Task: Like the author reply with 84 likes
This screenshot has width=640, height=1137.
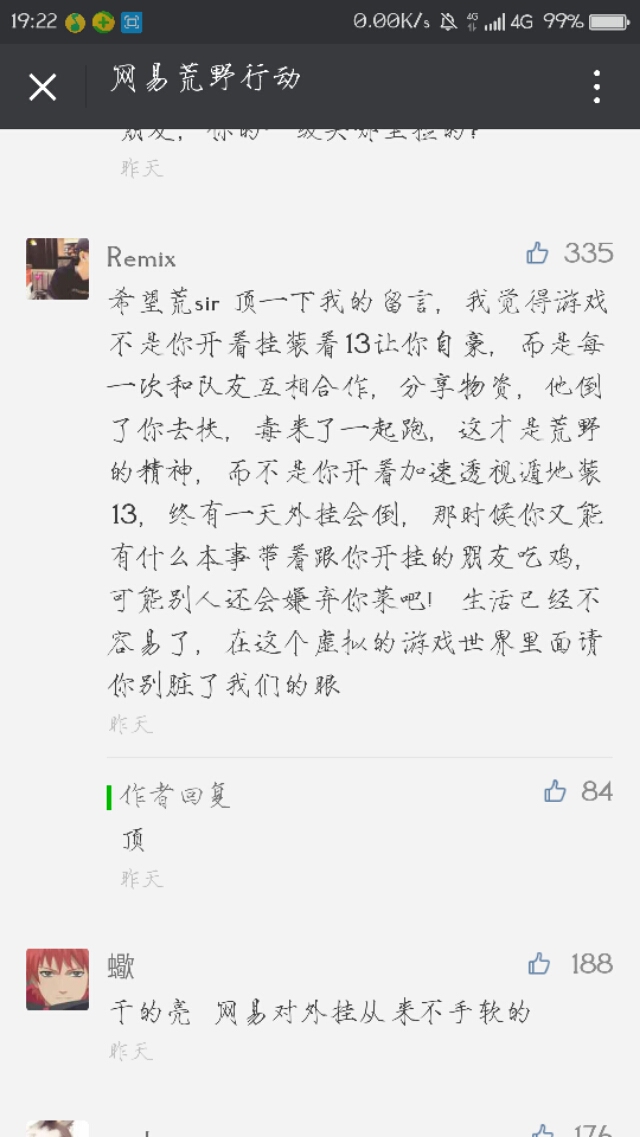Action: coord(555,792)
